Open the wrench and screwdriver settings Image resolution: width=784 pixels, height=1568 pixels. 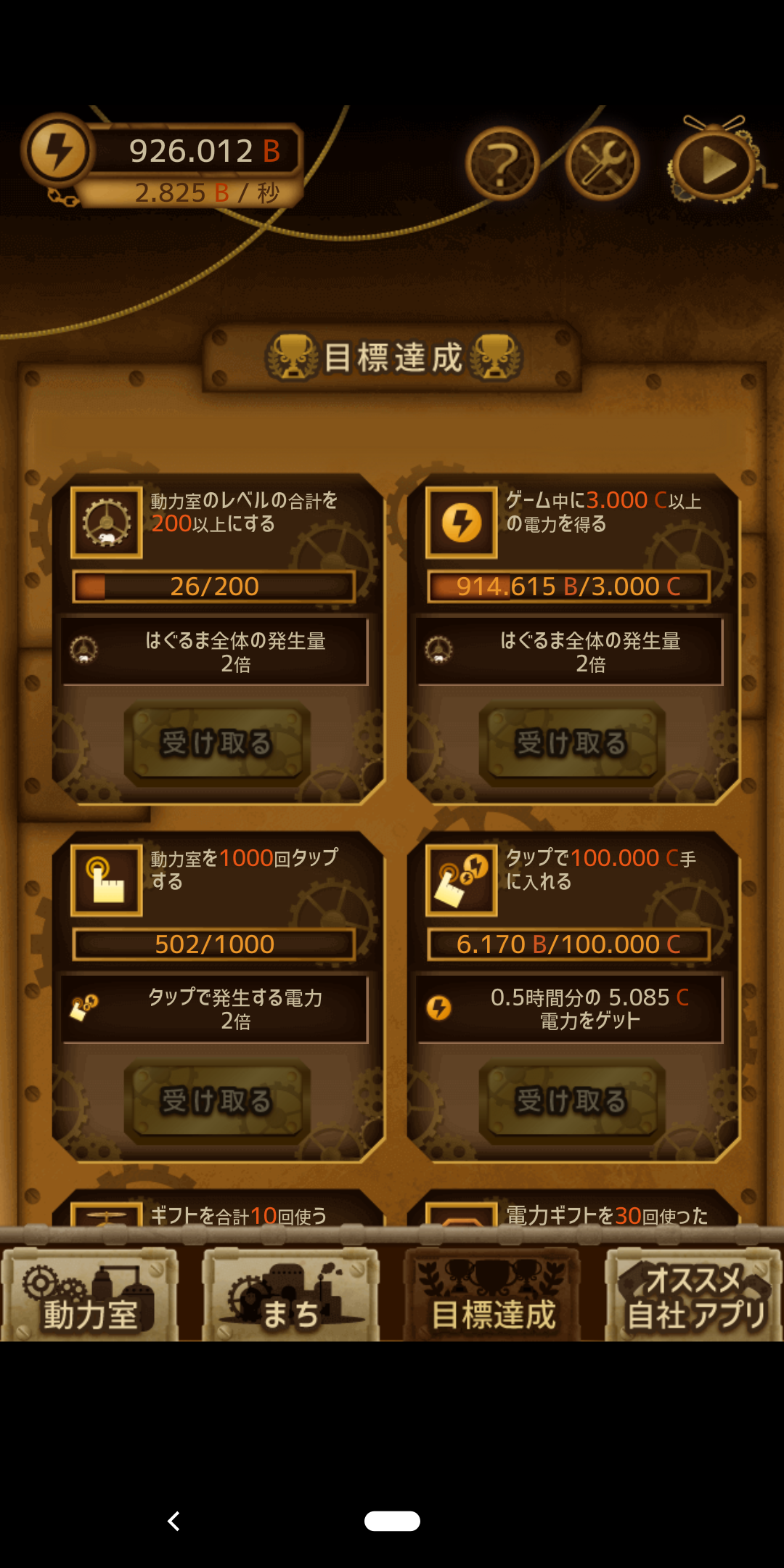603,164
